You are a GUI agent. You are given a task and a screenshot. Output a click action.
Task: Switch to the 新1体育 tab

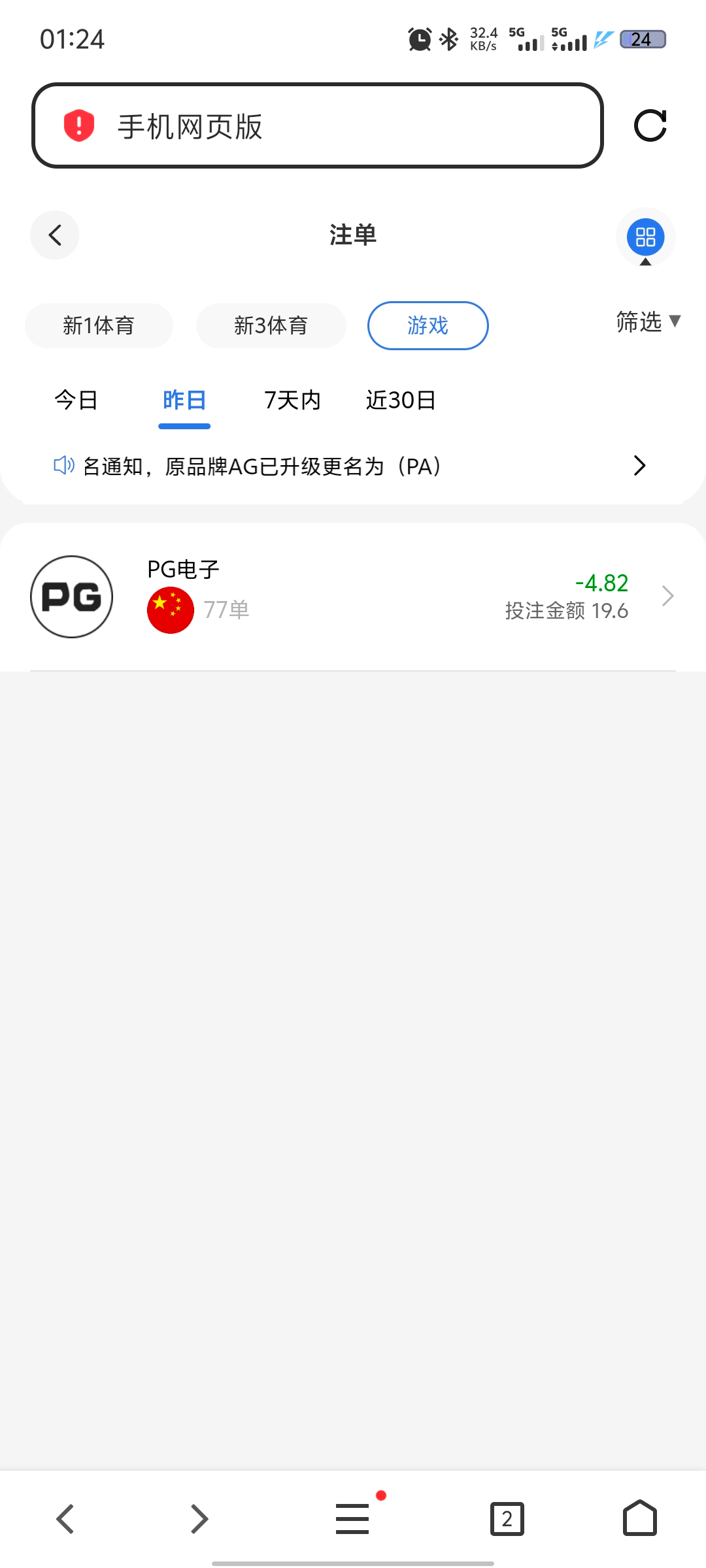click(99, 325)
